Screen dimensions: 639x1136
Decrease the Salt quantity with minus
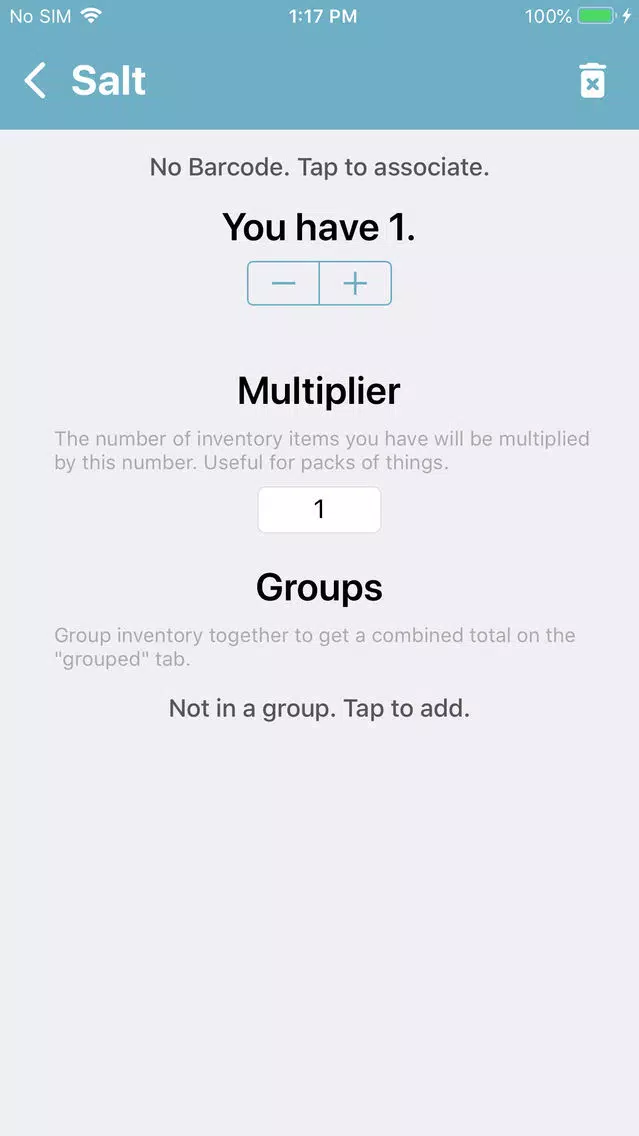284,284
